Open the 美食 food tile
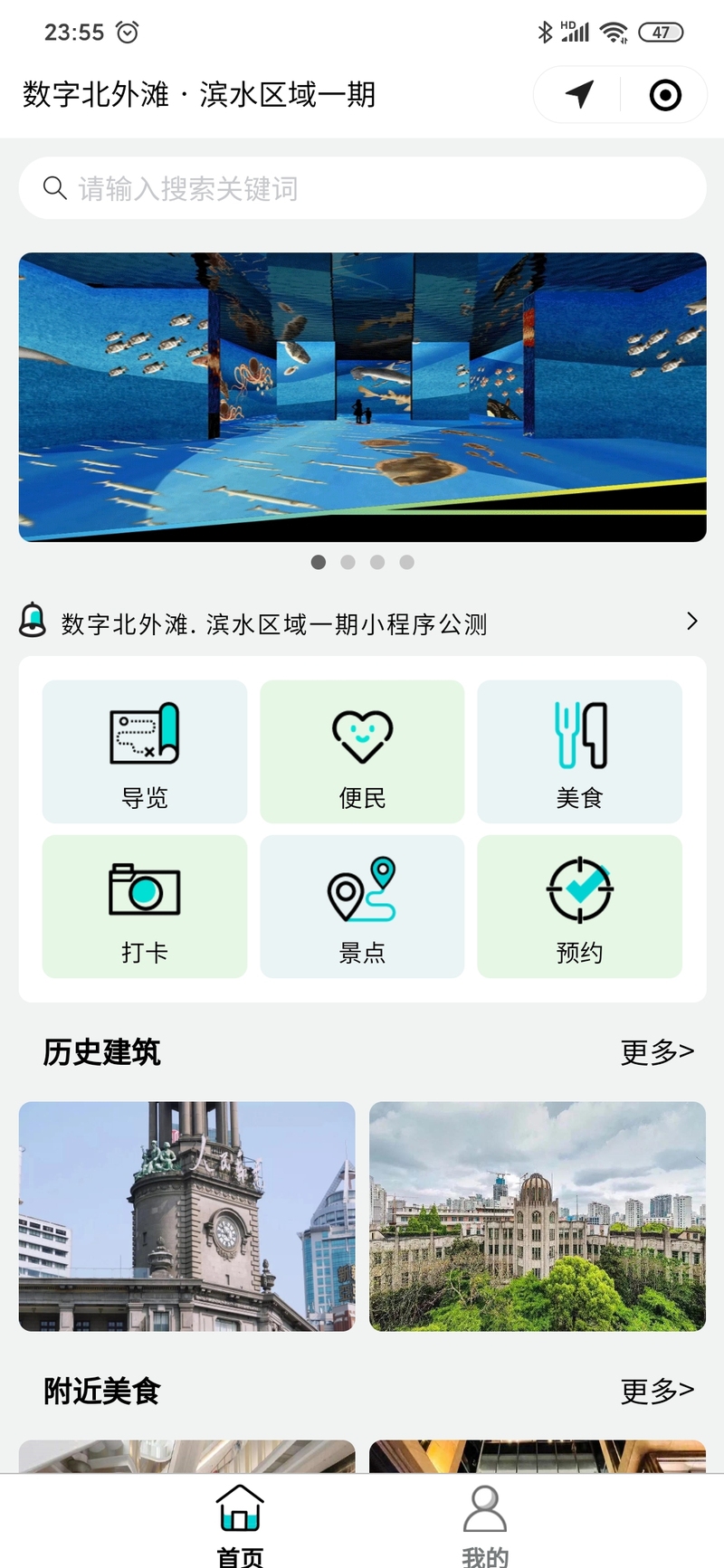 click(x=579, y=752)
